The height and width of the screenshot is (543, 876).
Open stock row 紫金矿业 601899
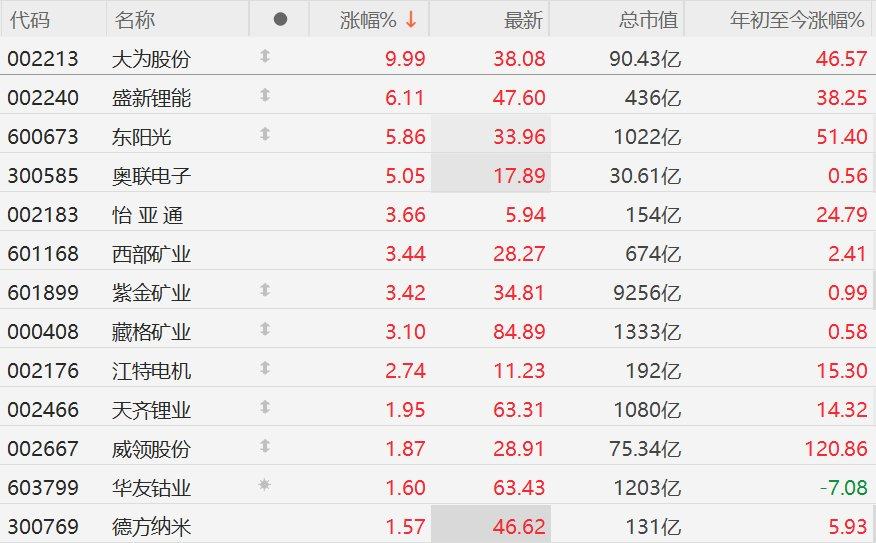tap(151, 293)
